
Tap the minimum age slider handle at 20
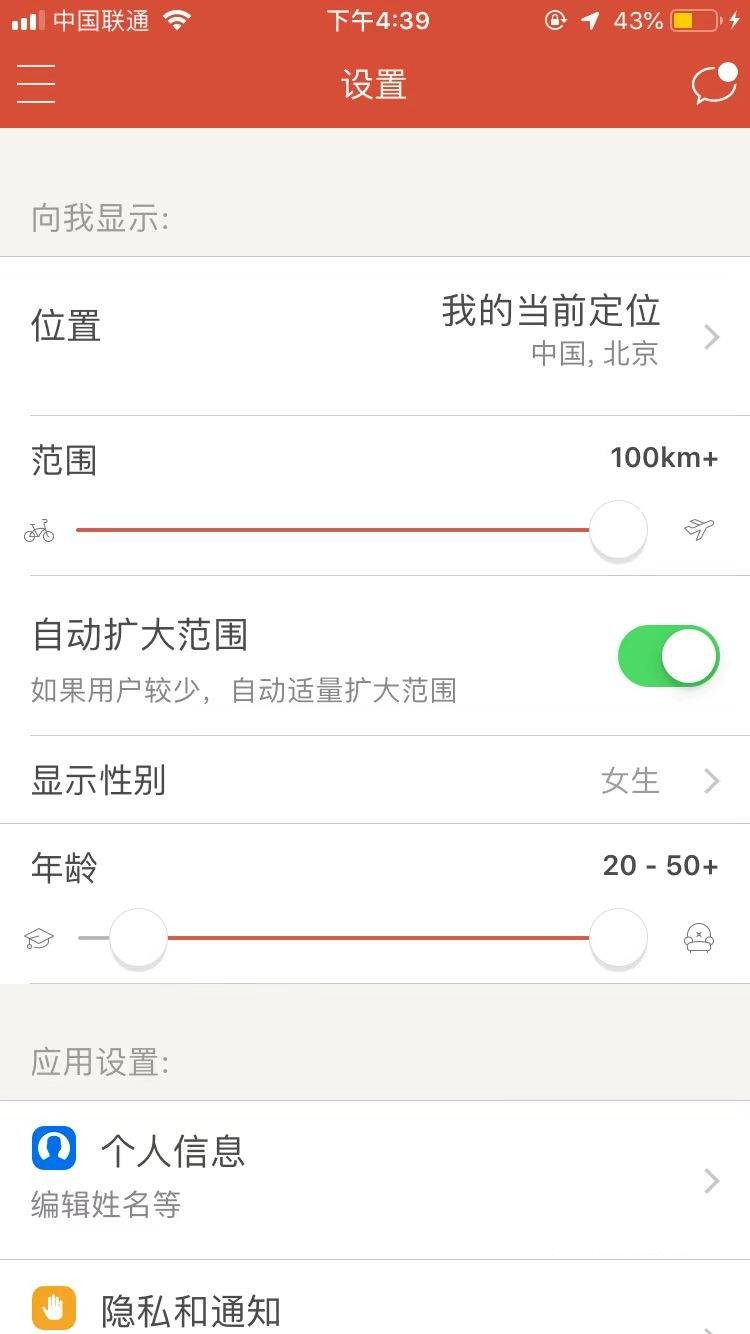[137, 938]
